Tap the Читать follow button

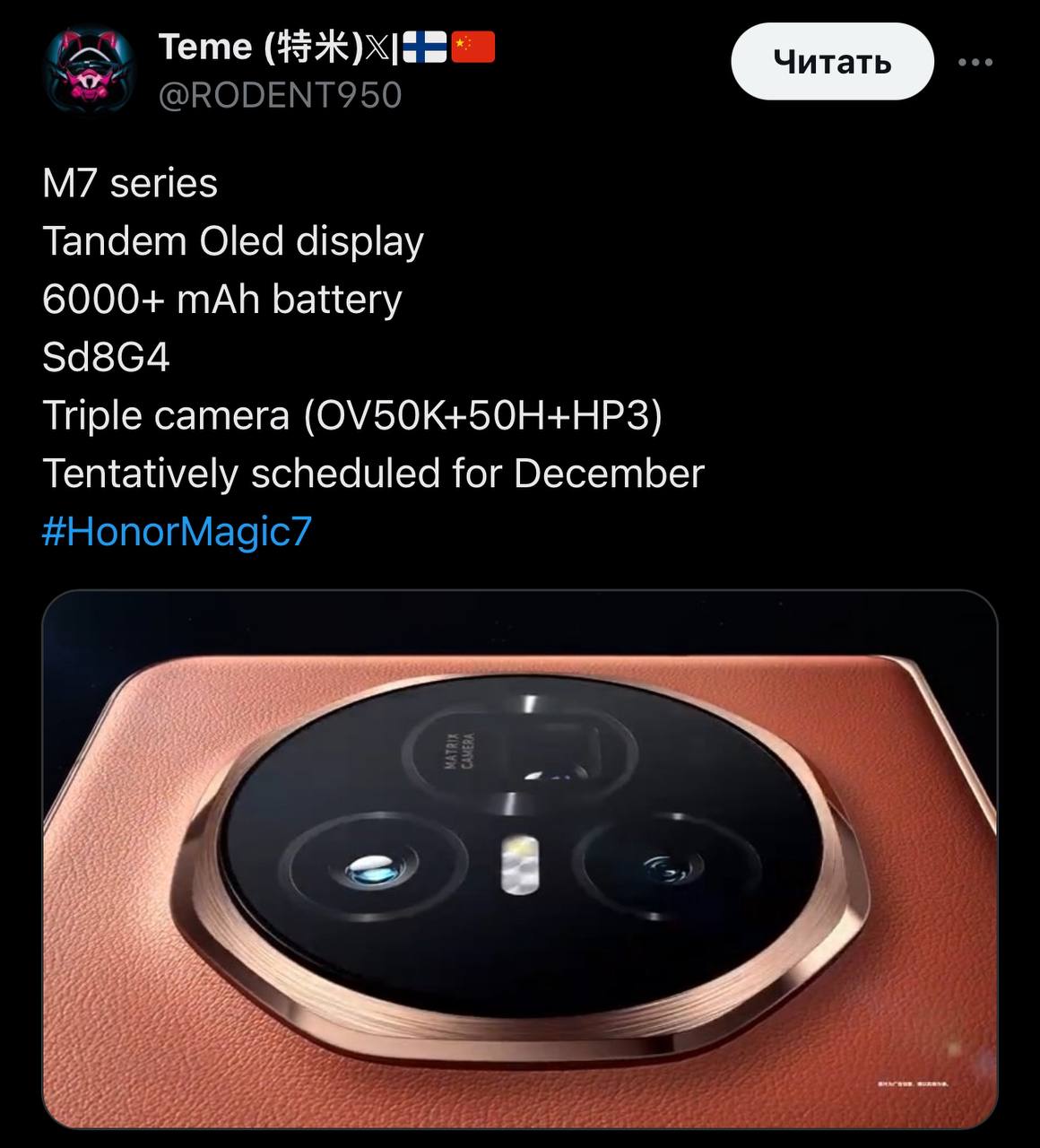tap(832, 61)
